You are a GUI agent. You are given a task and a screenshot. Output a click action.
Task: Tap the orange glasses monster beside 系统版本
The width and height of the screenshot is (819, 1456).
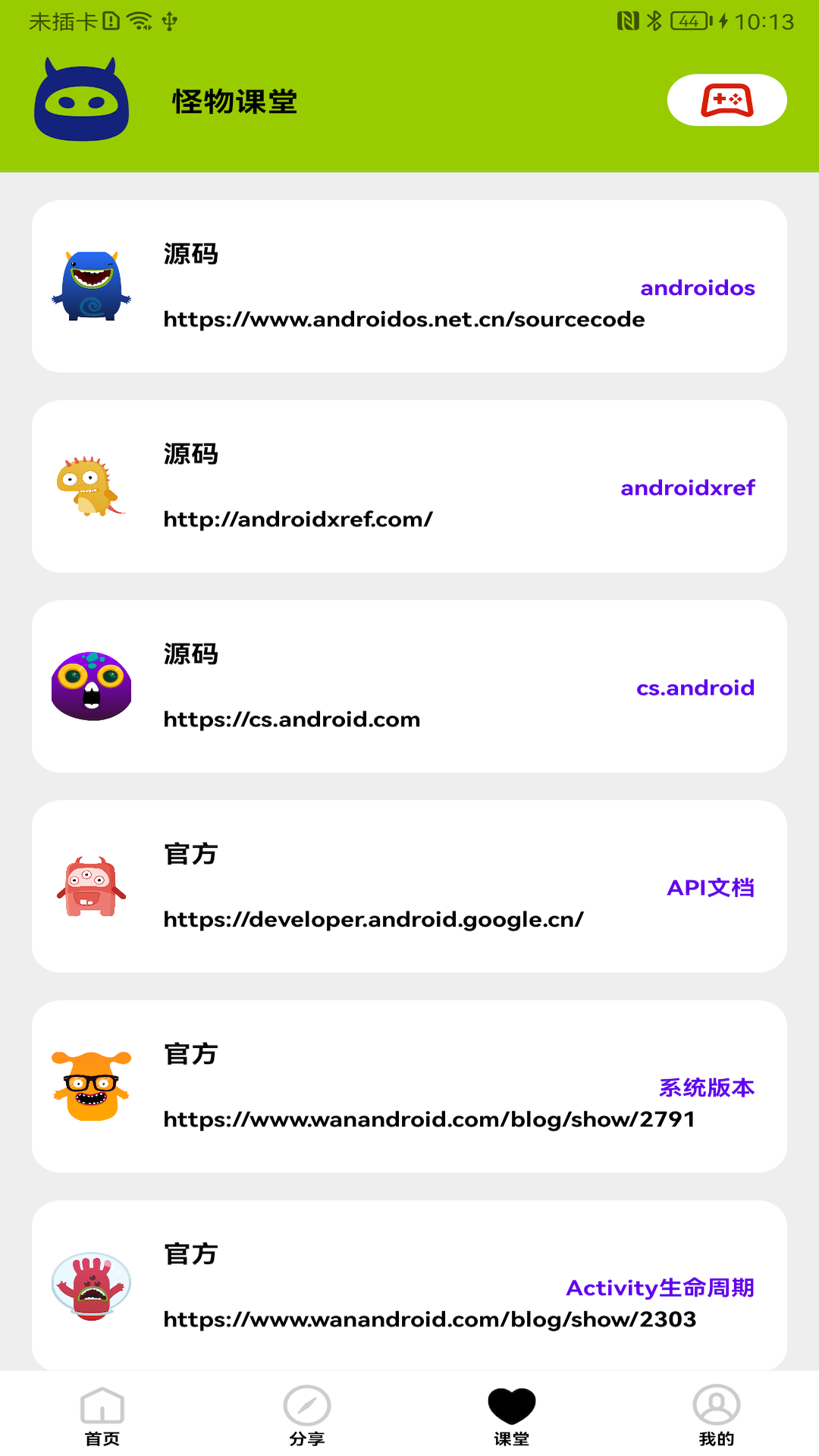coord(91,1086)
